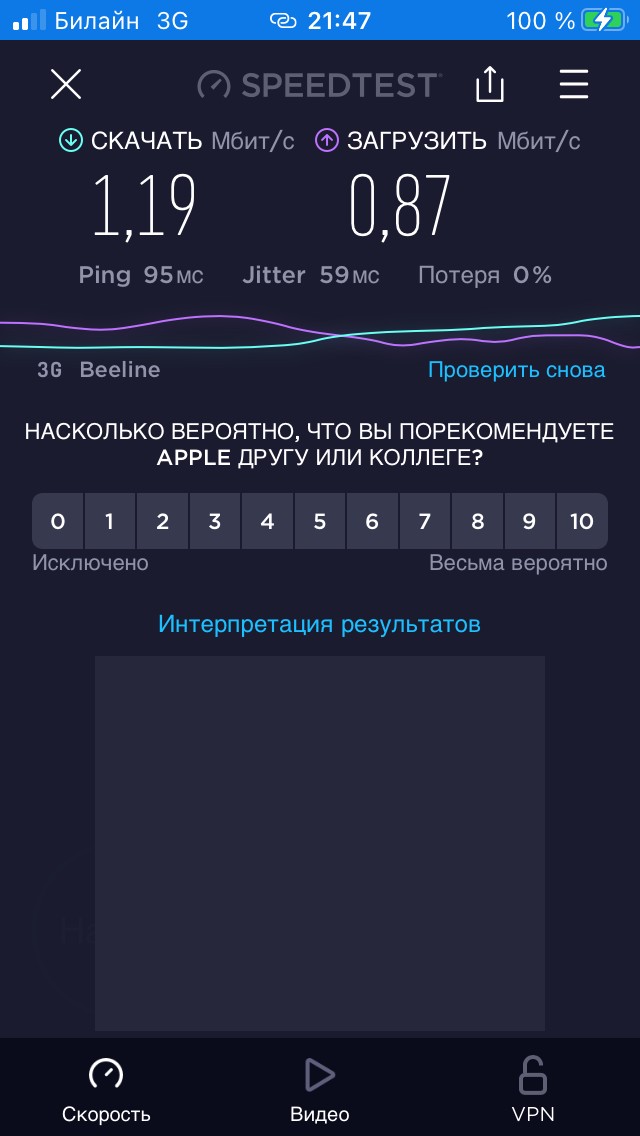The image size is (640, 1136).
Task: Rate 10 as very likely
Action: (x=582, y=521)
